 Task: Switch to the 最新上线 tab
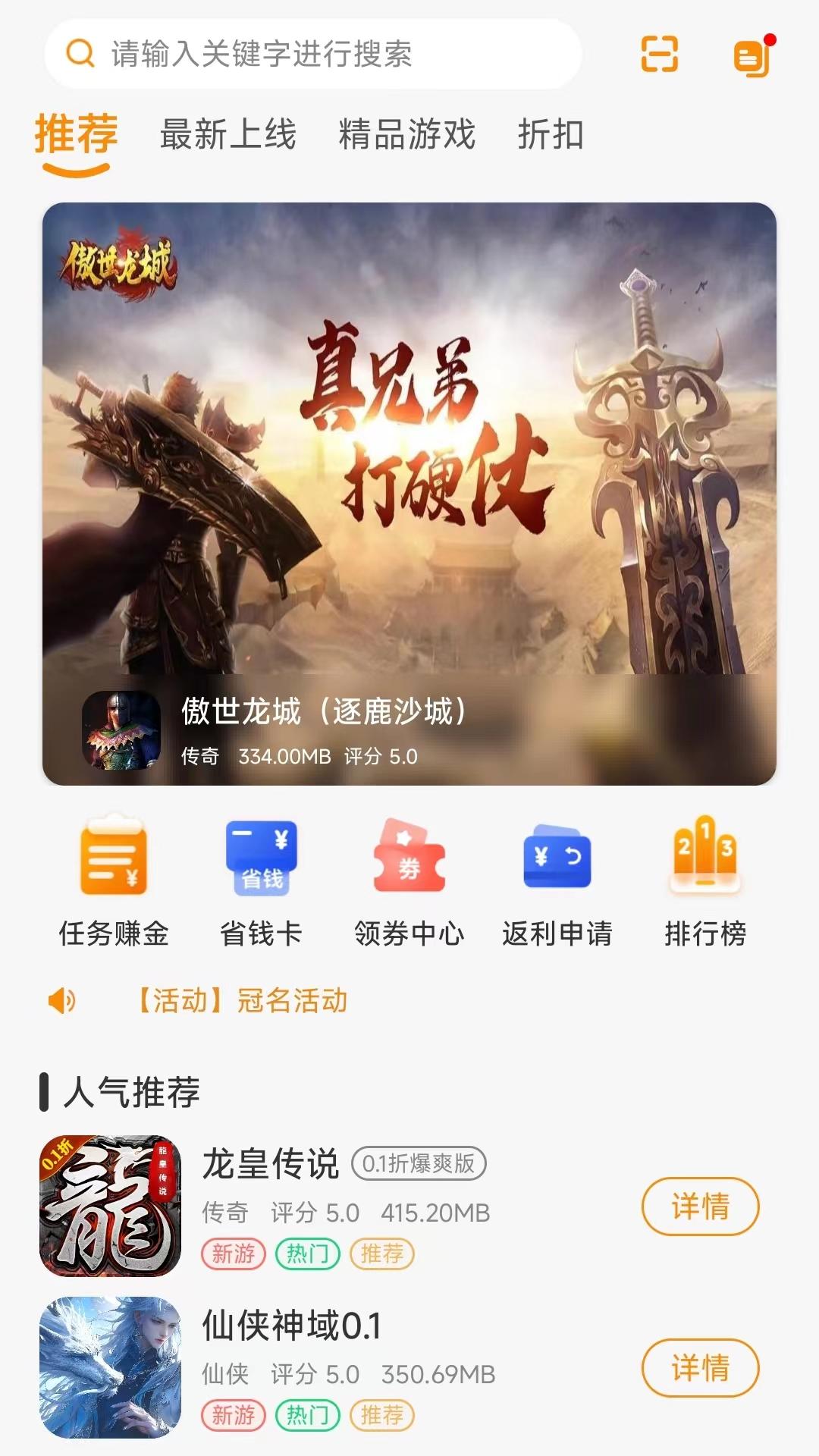(x=227, y=133)
